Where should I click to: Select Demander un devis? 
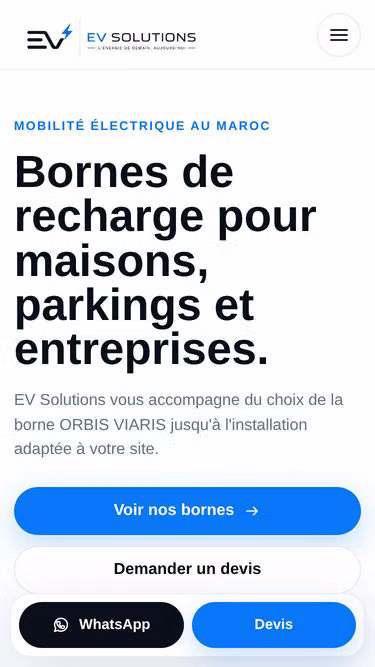[188, 569]
